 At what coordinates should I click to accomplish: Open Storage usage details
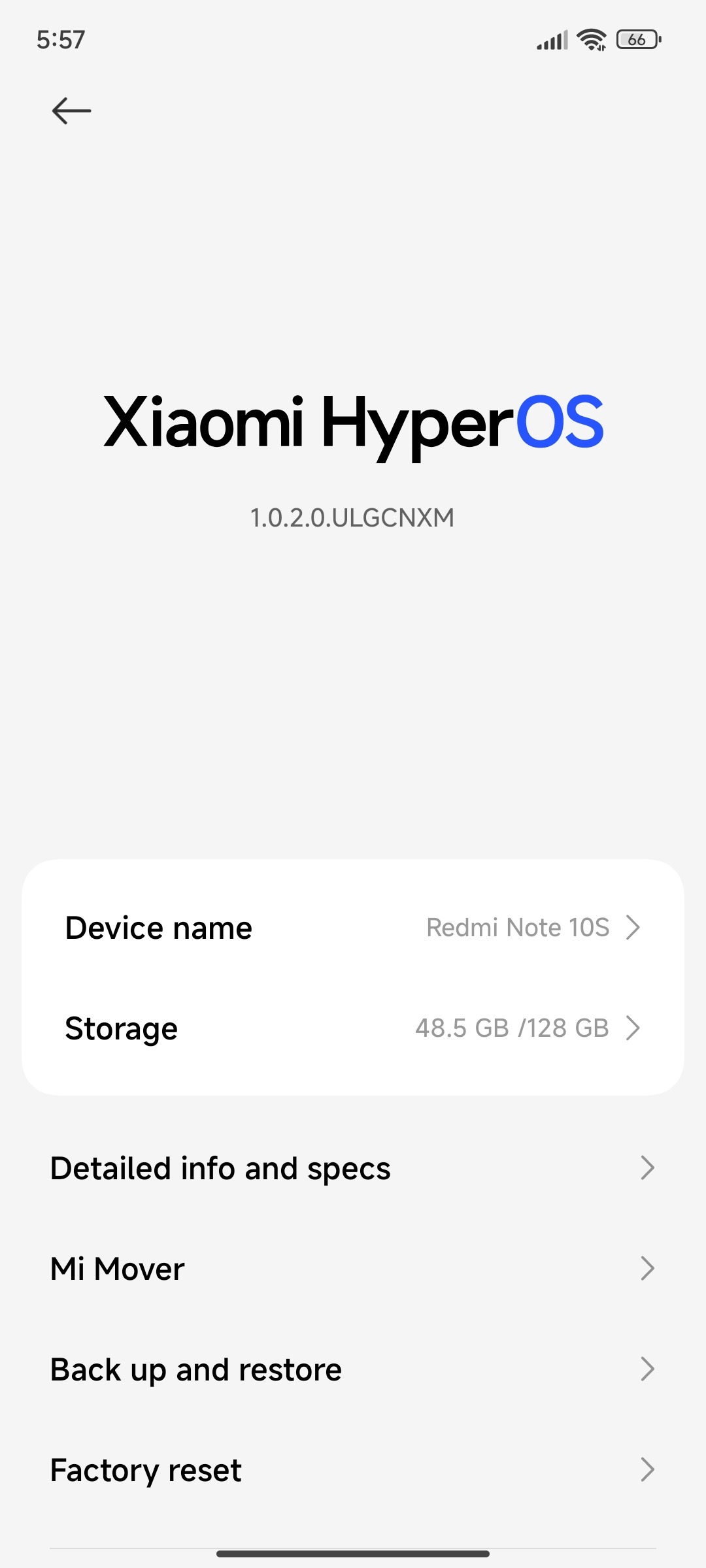[x=353, y=1028]
